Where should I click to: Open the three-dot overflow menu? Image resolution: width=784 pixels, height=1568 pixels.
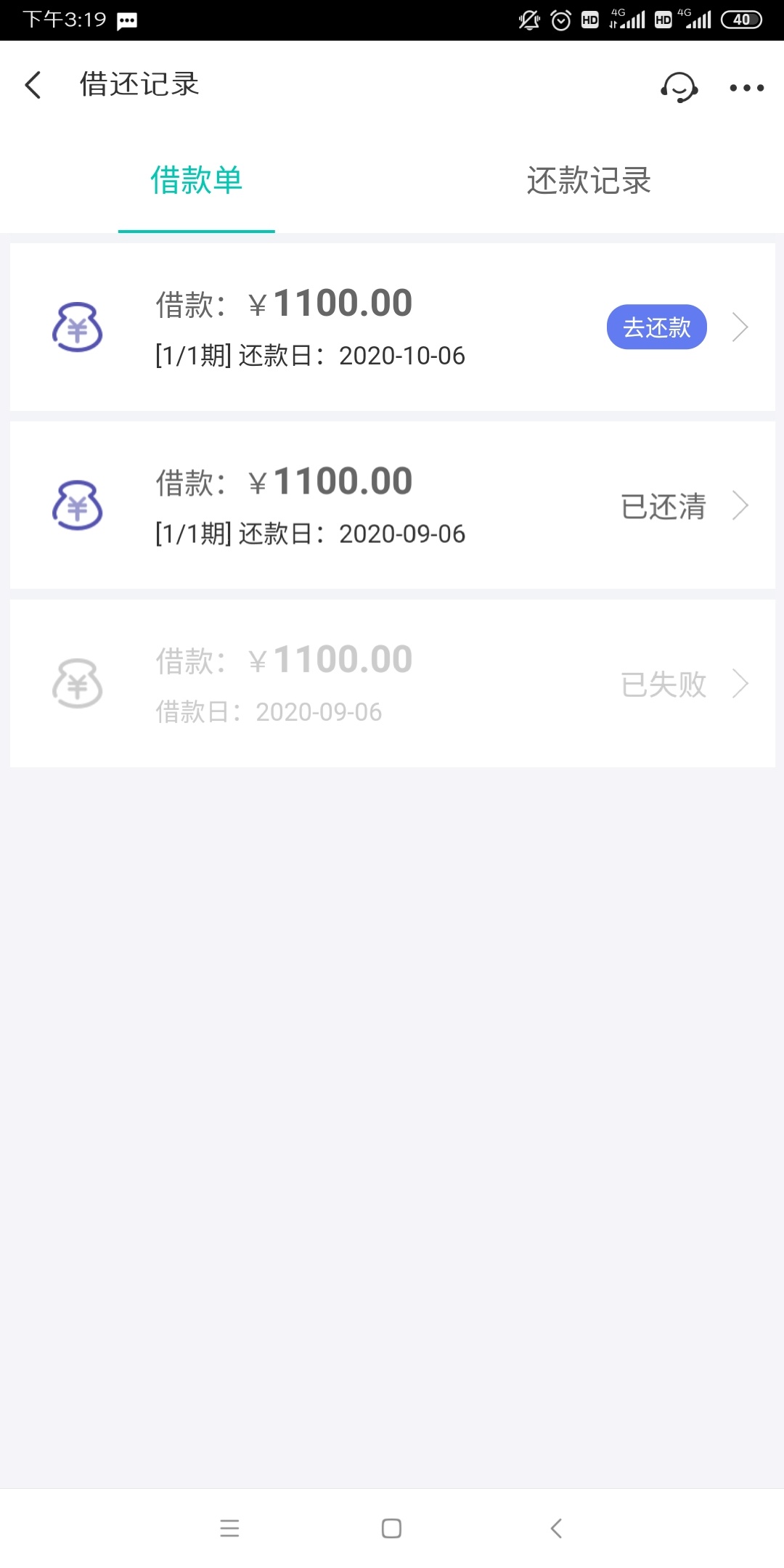[747, 88]
